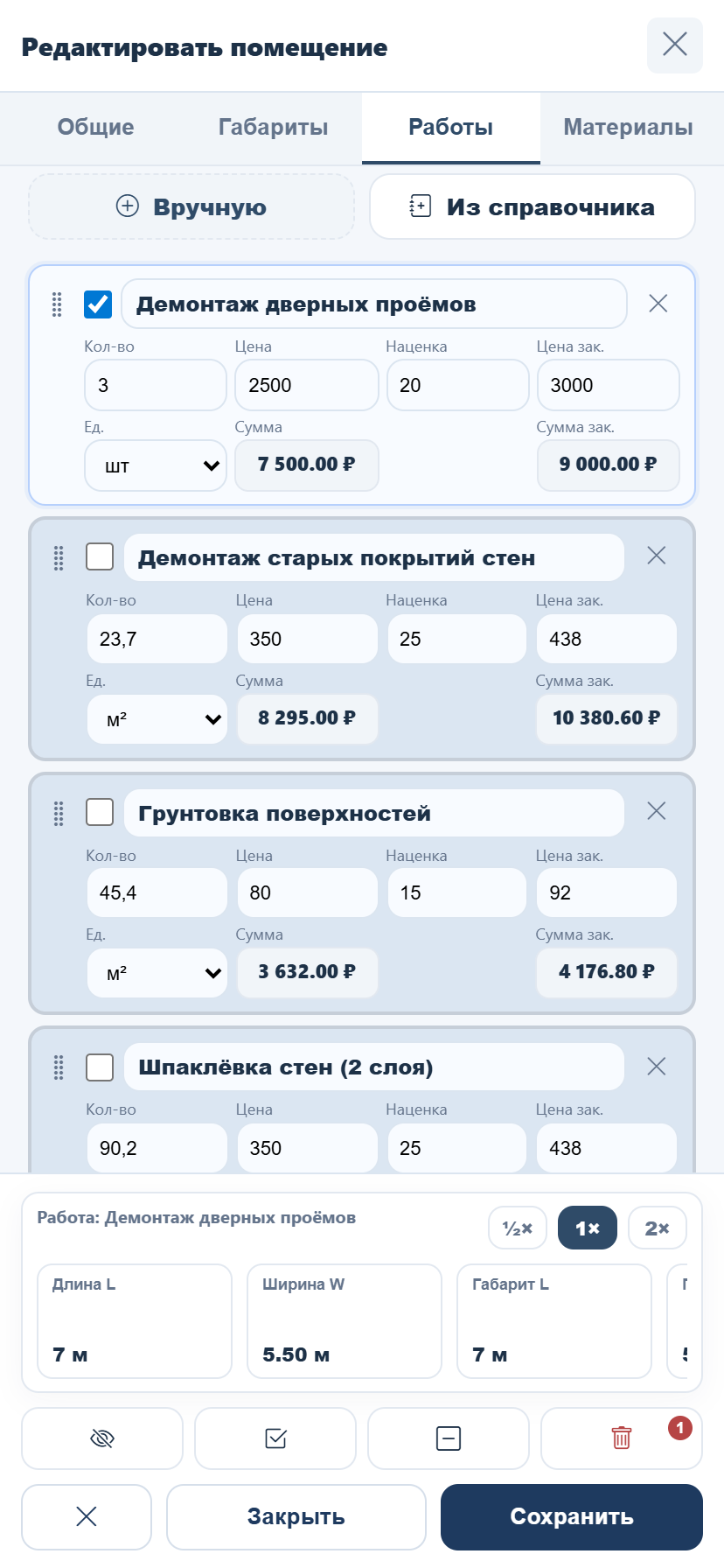Select all works with the checked-square icon
The image size is (724, 1568).
click(275, 1438)
